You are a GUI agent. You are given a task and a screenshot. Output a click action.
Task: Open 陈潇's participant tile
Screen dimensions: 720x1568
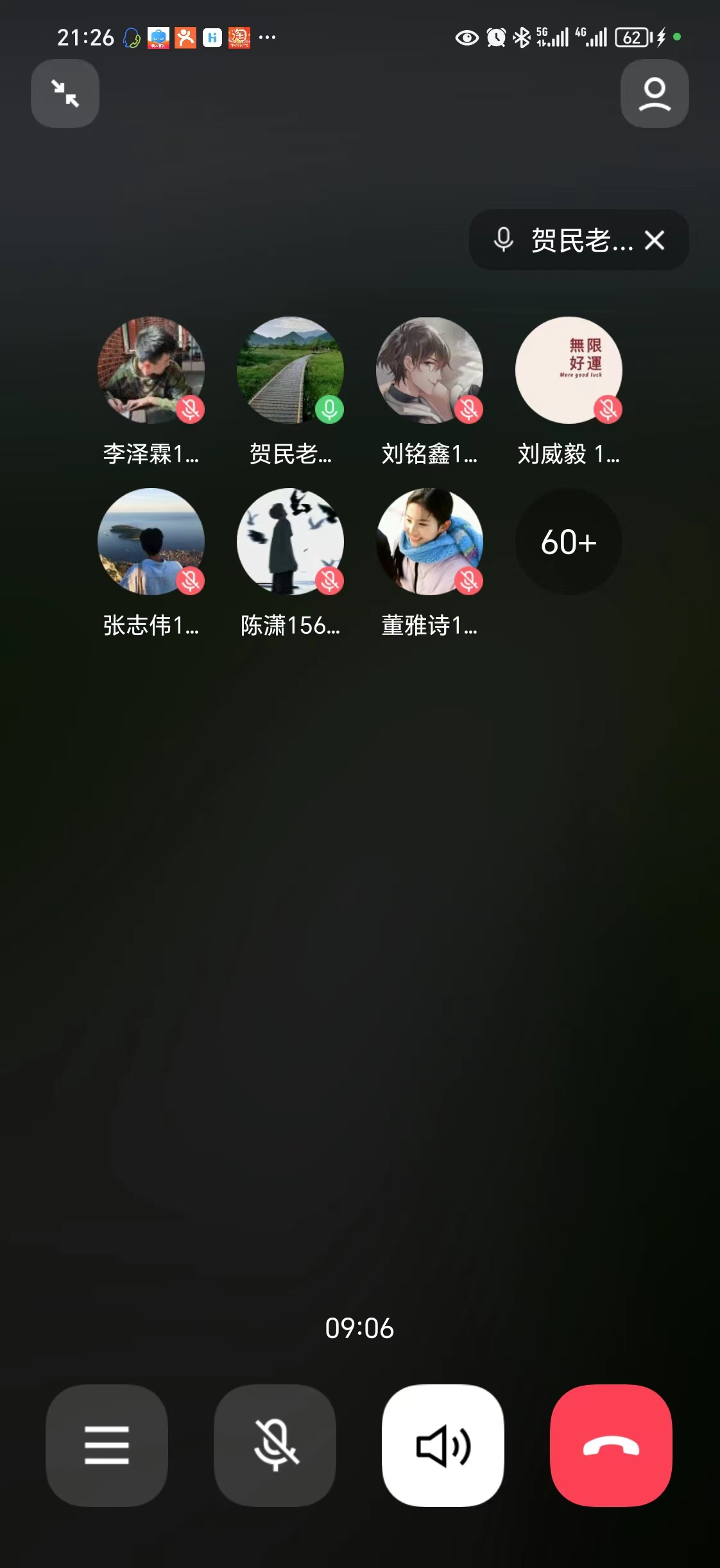(x=290, y=542)
